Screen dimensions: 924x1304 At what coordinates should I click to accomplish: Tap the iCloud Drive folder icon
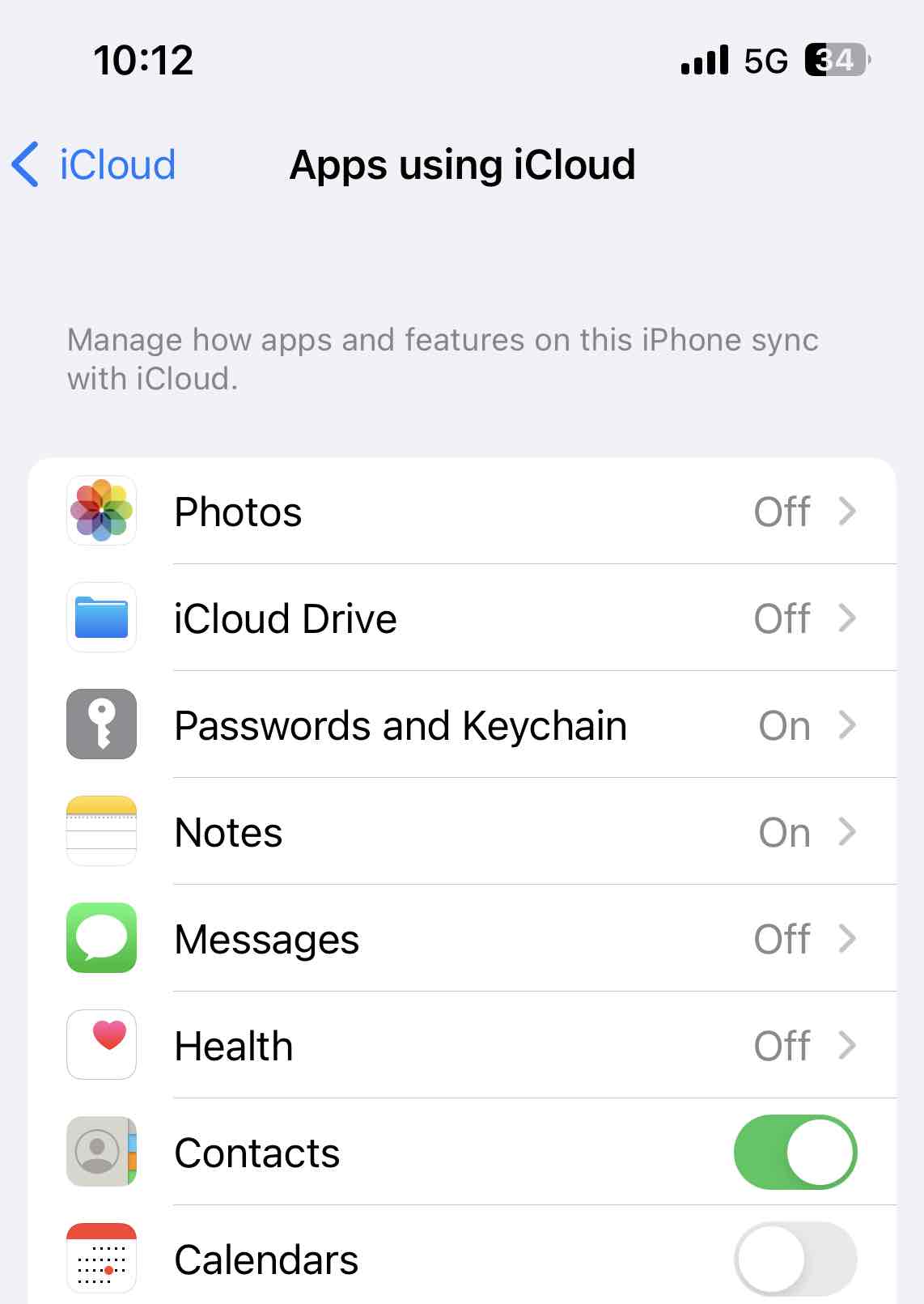[x=101, y=618]
